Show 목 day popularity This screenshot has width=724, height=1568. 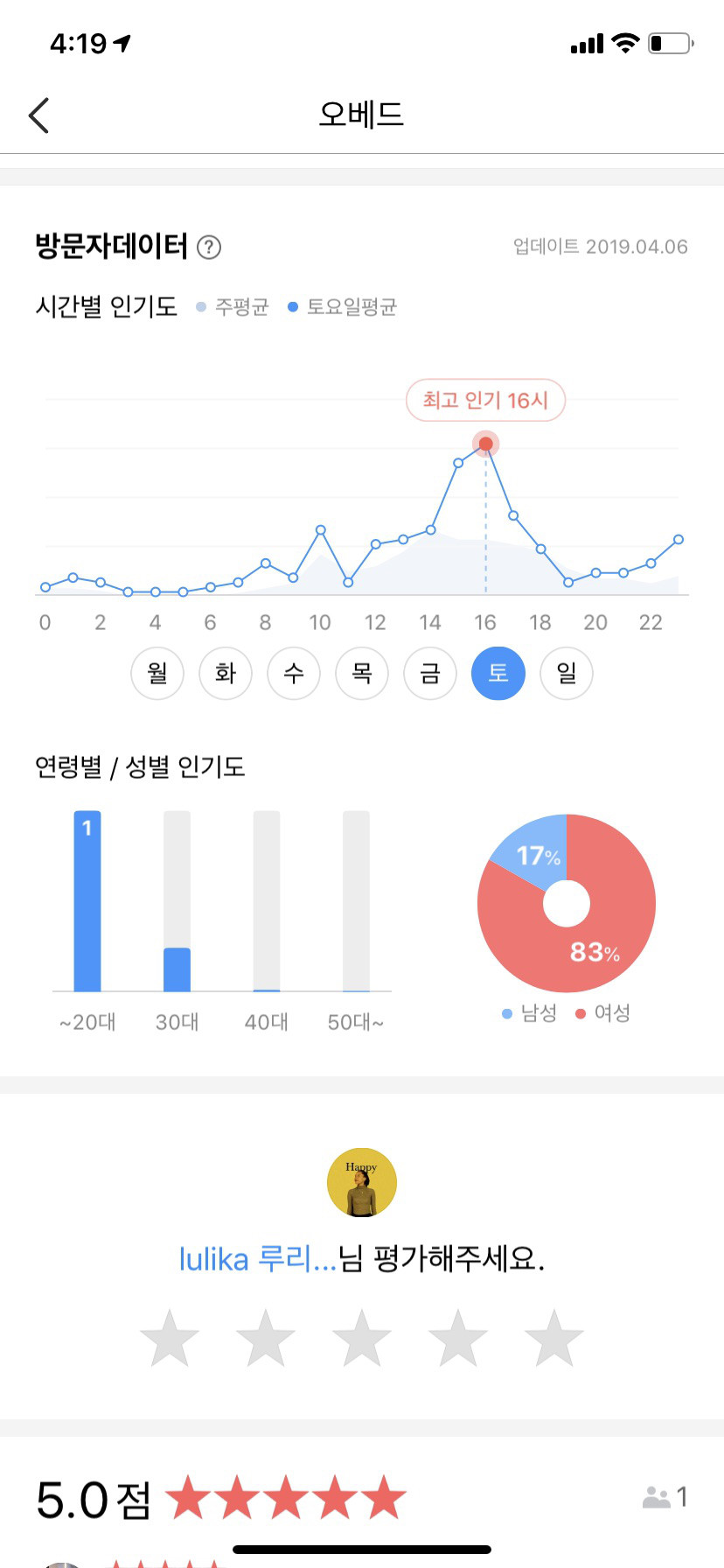(x=362, y=673)
